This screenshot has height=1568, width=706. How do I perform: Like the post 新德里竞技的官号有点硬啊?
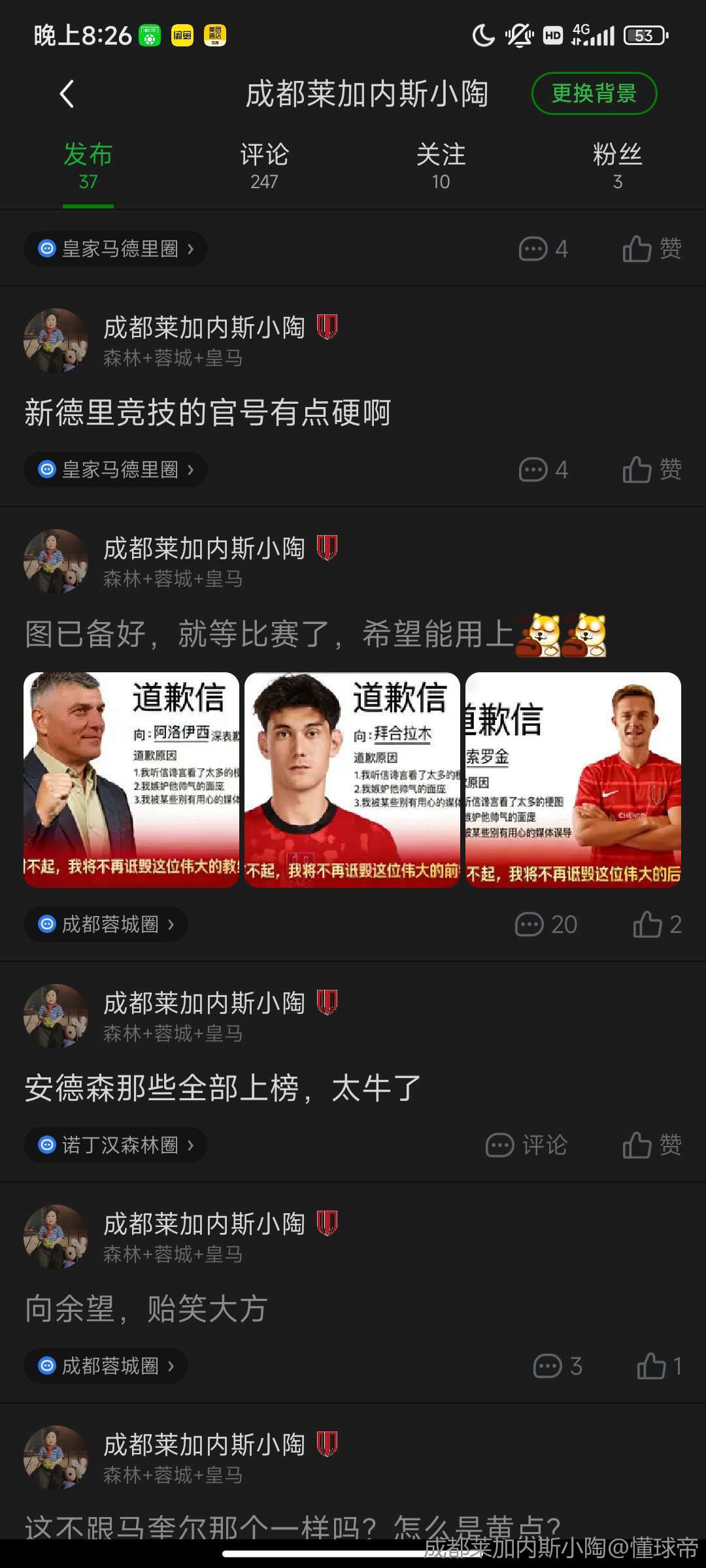coord(652,469)
